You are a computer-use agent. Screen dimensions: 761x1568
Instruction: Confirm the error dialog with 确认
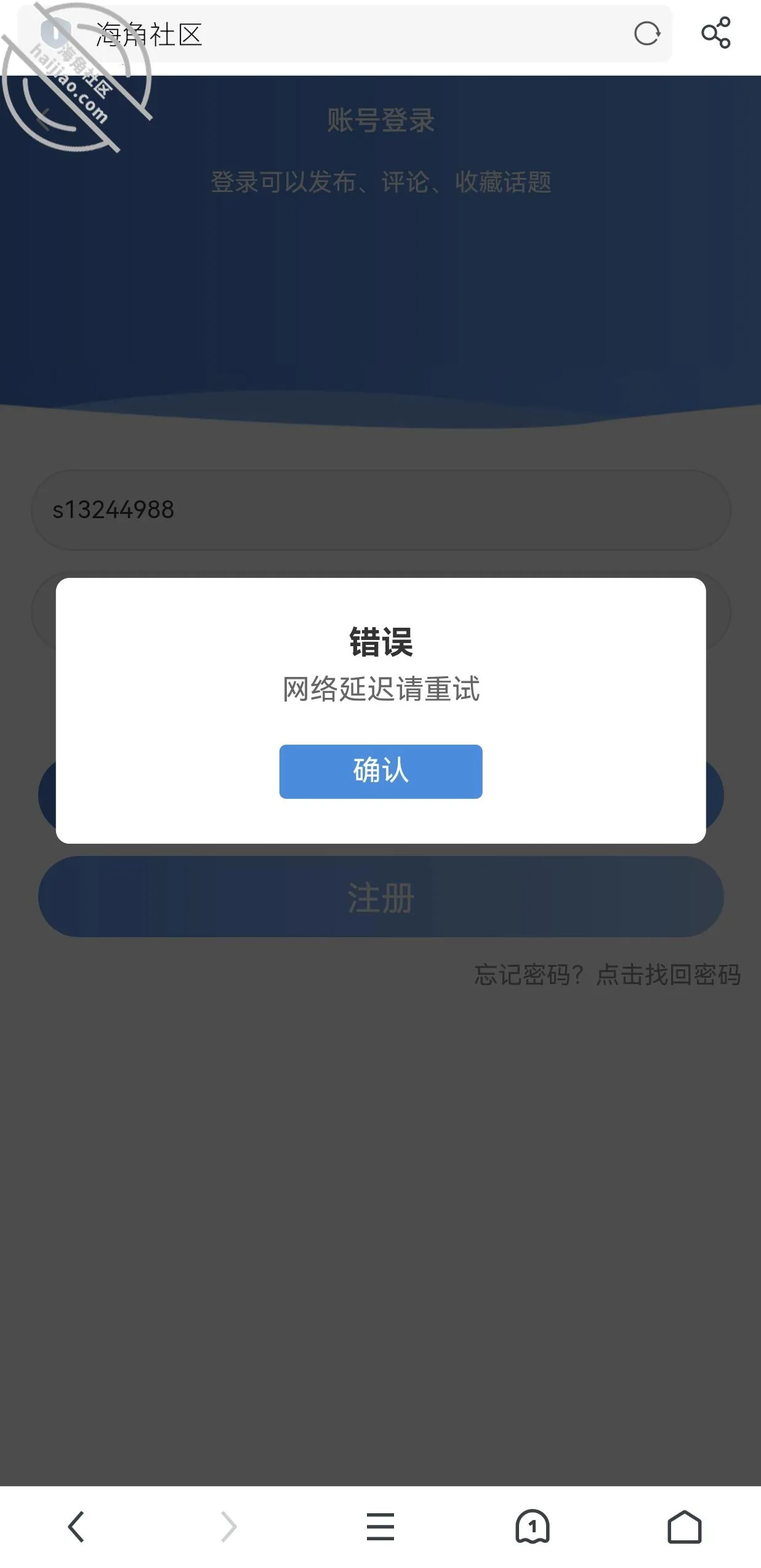[x=380, y=771]
